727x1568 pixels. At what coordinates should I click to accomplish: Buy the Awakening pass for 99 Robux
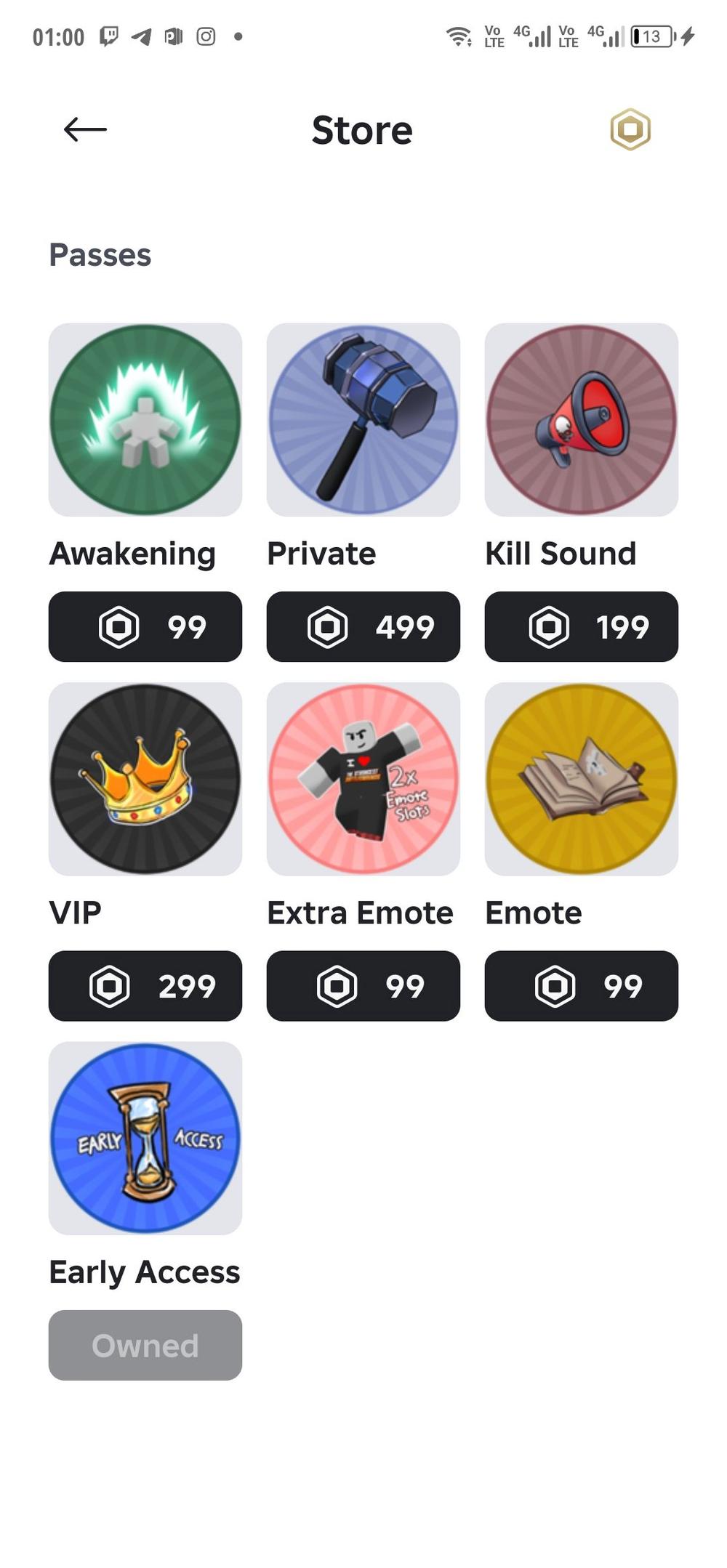point(145,626)
